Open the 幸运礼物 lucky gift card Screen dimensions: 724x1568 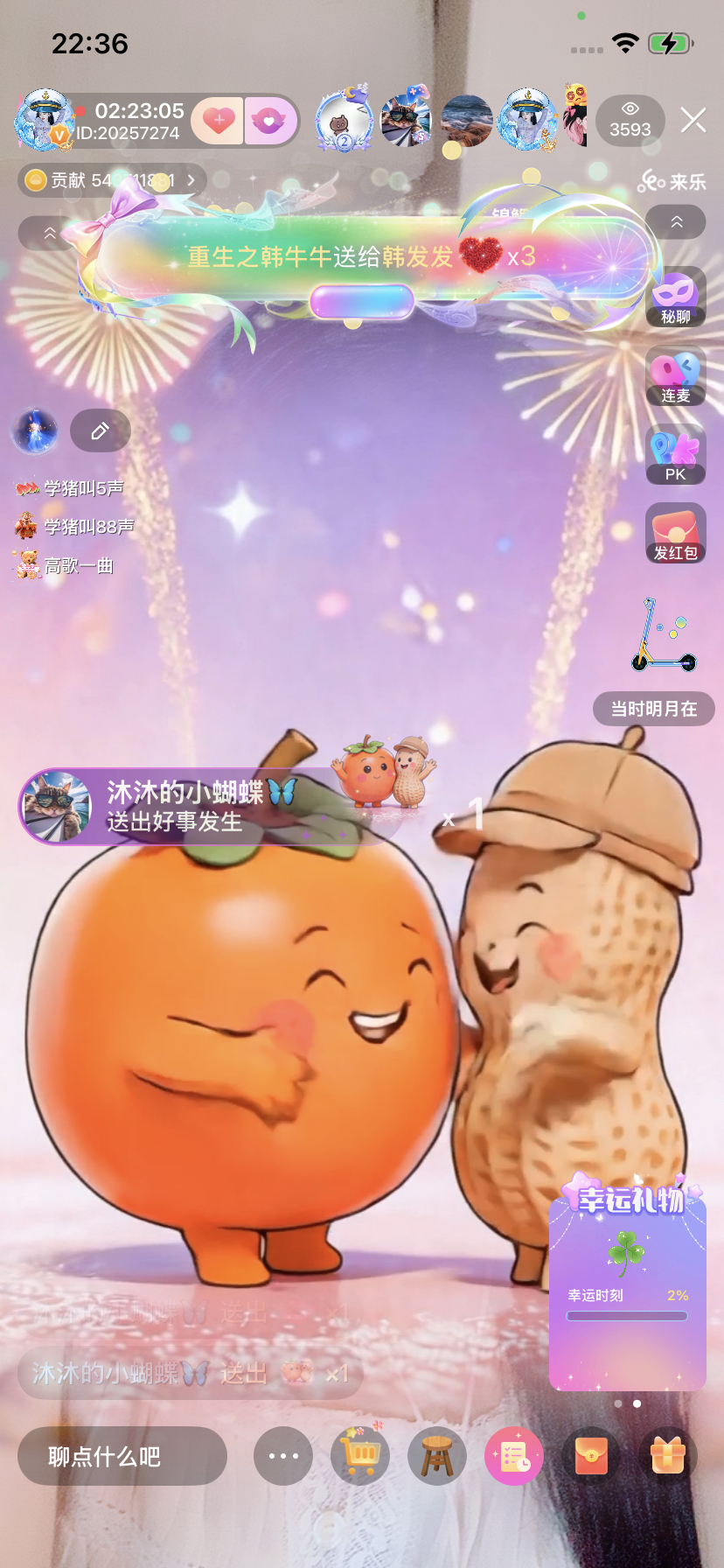(628, 1282)
